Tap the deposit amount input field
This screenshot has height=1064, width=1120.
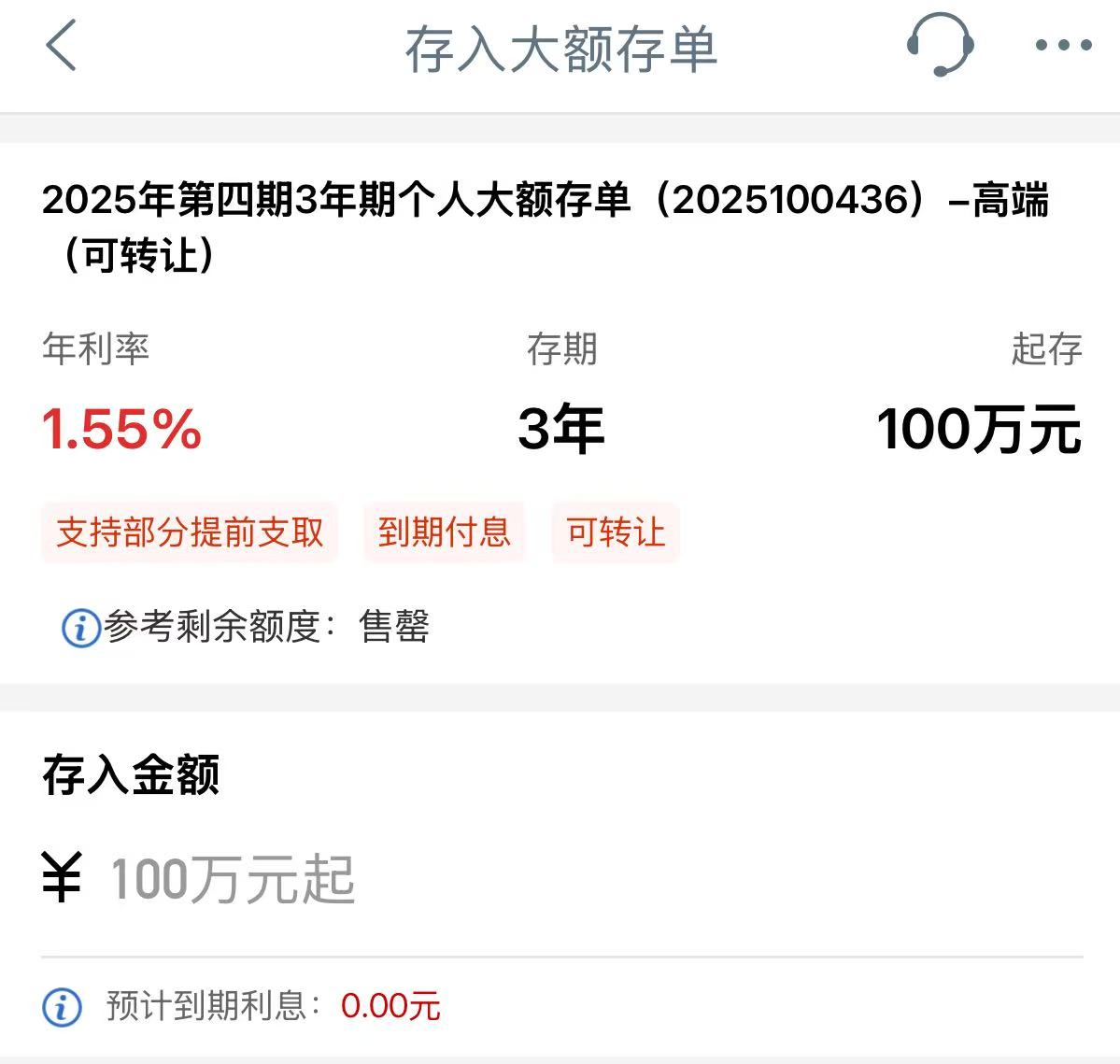click(x=560, y=880)
